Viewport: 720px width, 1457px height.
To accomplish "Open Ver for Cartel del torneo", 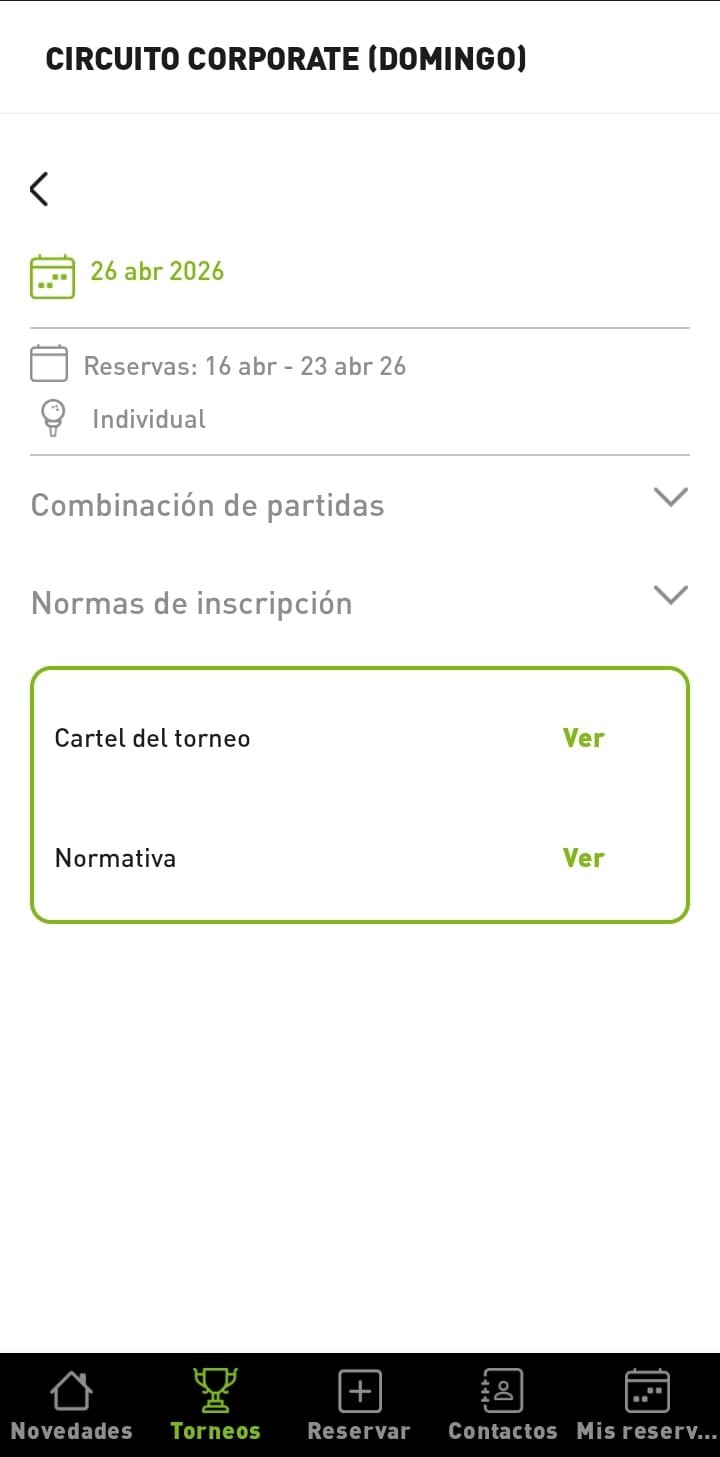I will click(x=583, y=737).
